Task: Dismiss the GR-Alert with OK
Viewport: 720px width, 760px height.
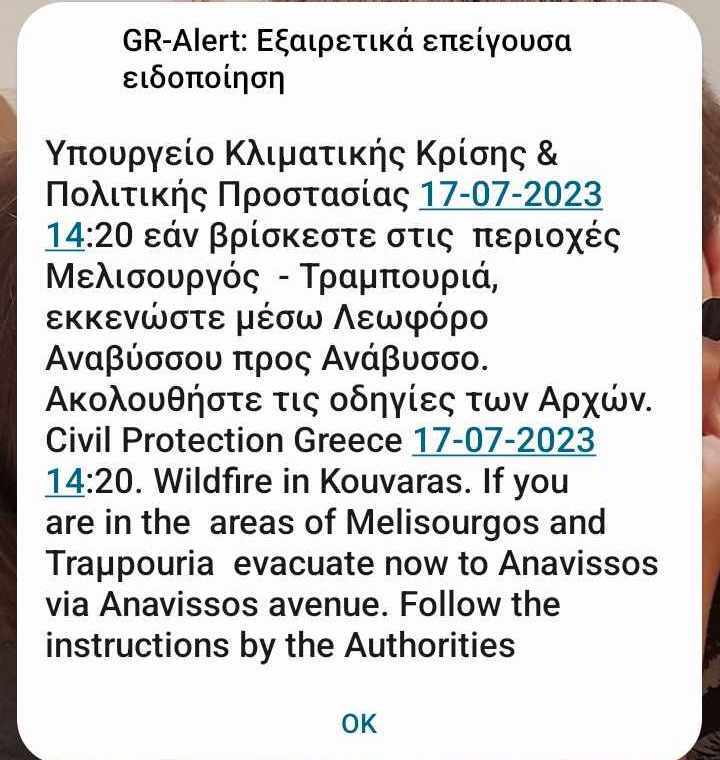Action: 359,723
